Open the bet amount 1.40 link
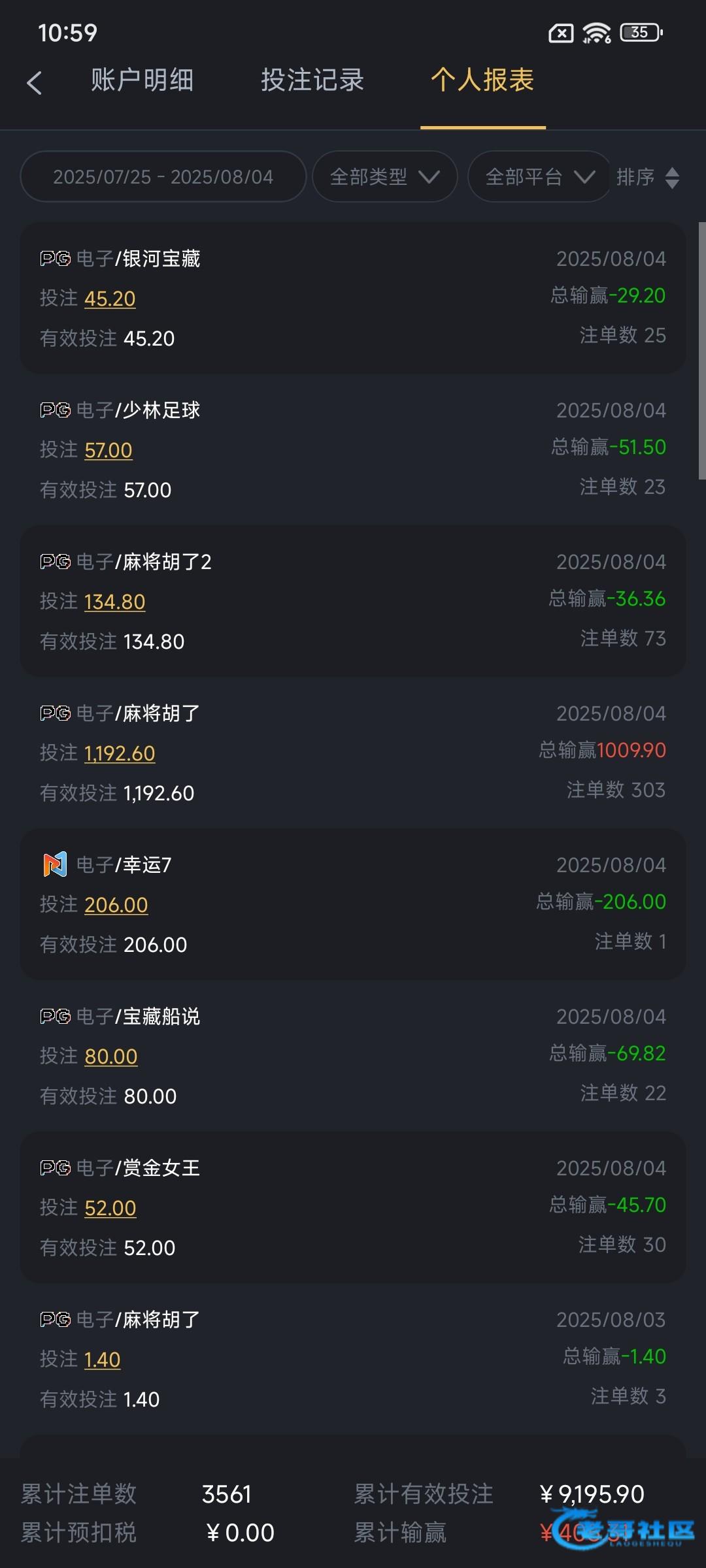Image resolution: width=706 pixels, height=1568 pixels. [x=103, y=1360]
